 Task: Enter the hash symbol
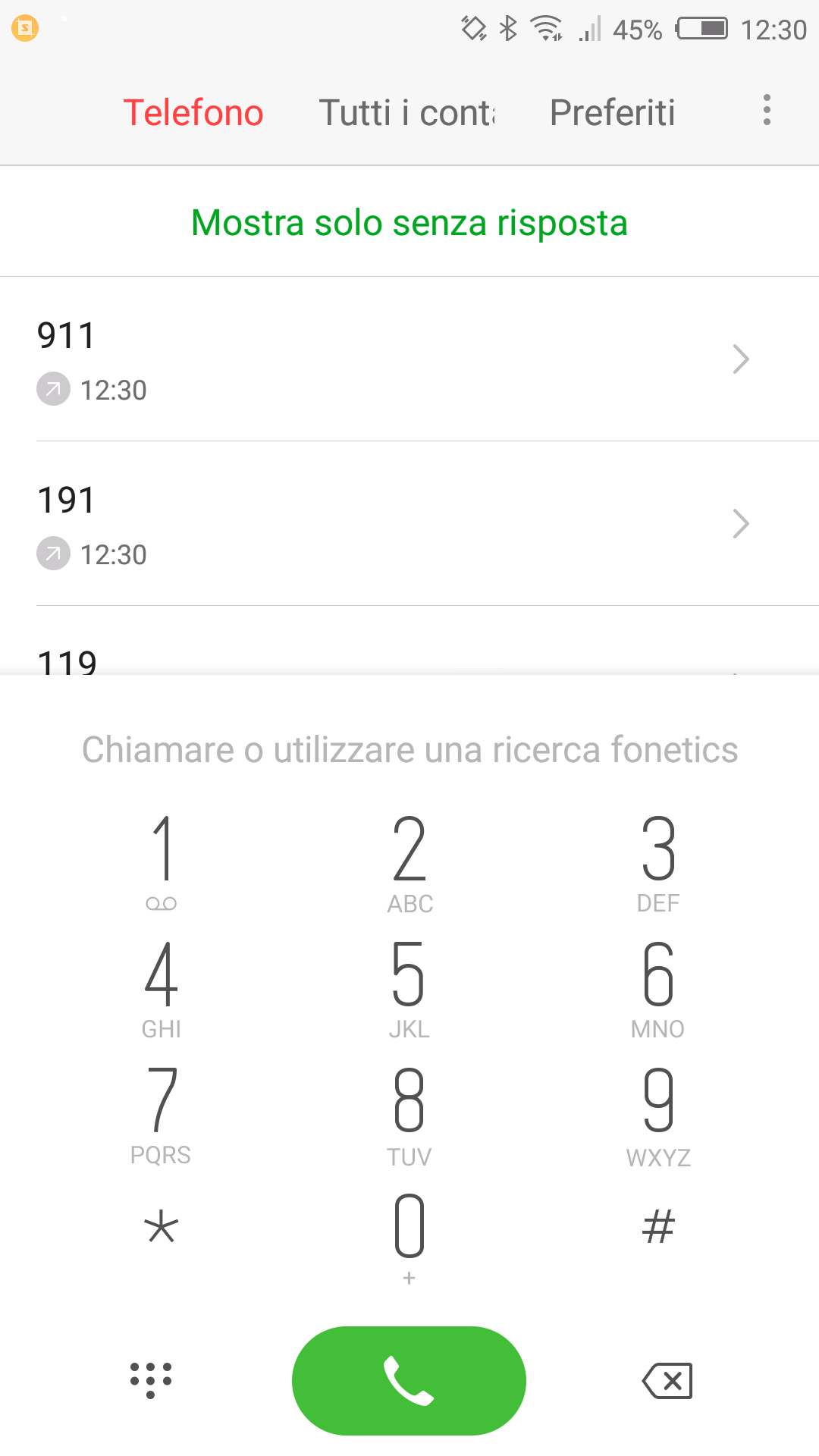(x=658, y=1227)
